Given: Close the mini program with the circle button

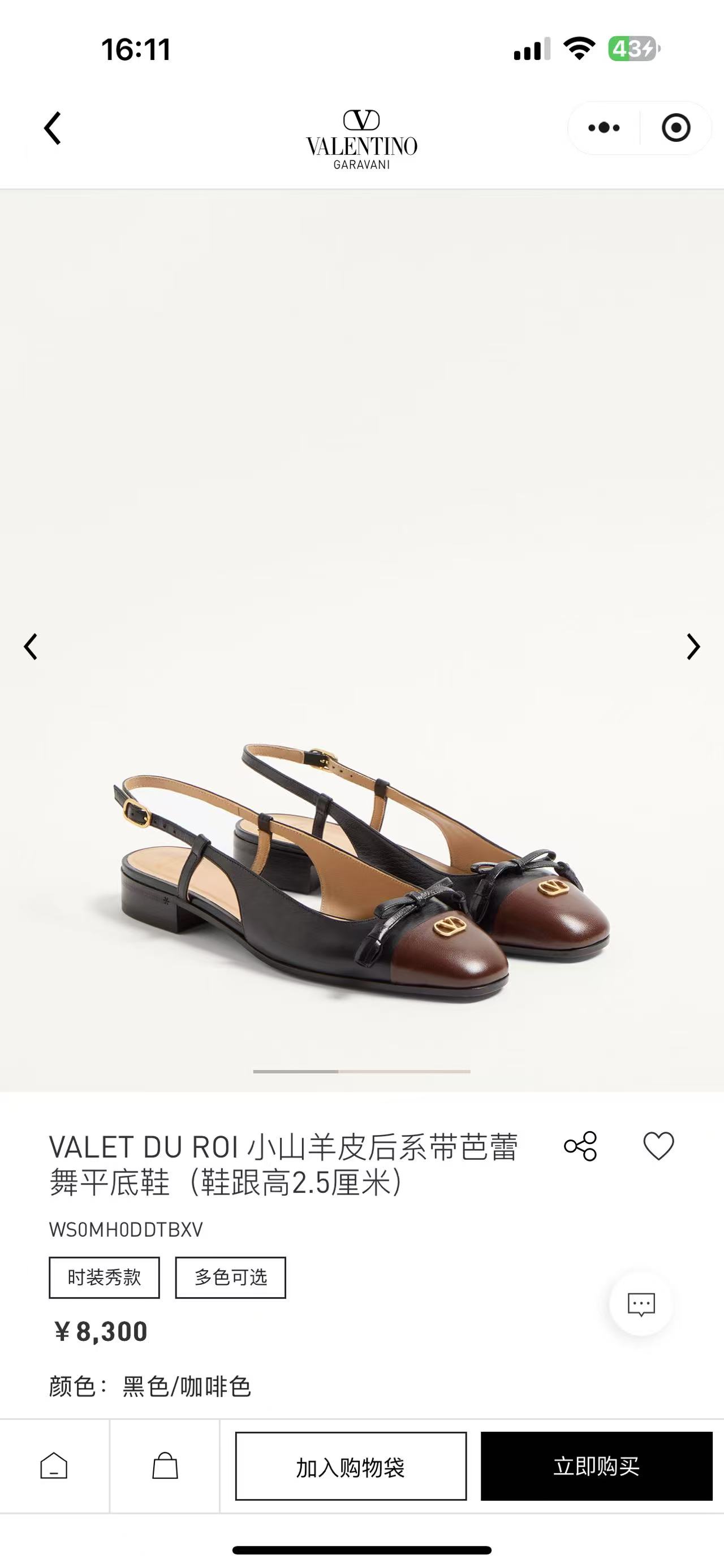Looking at the screenshot, I should pos(675,128).
